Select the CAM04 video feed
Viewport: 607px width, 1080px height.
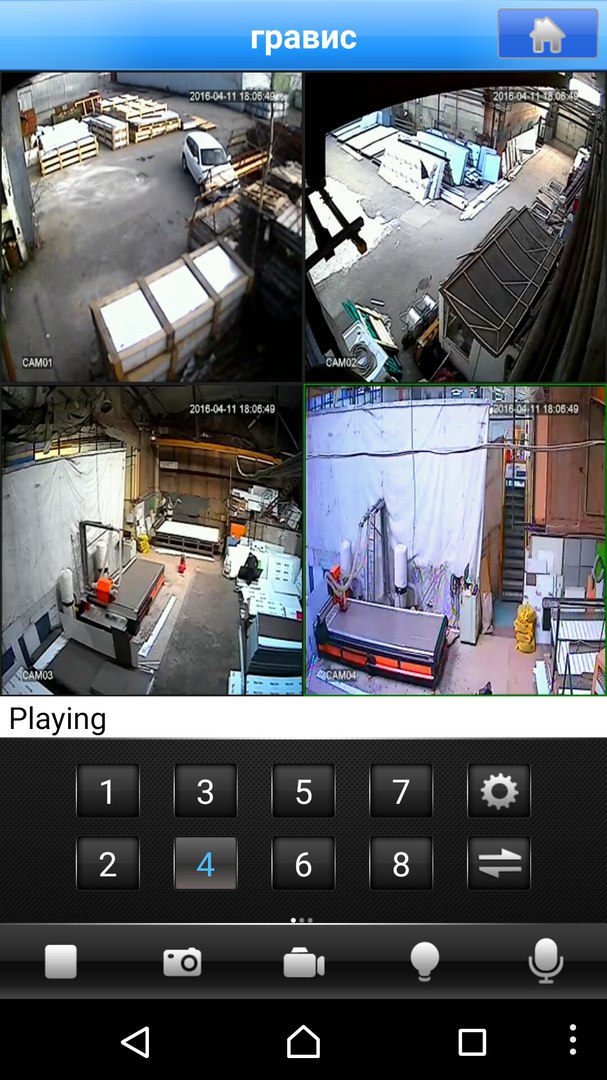[455, 540]
